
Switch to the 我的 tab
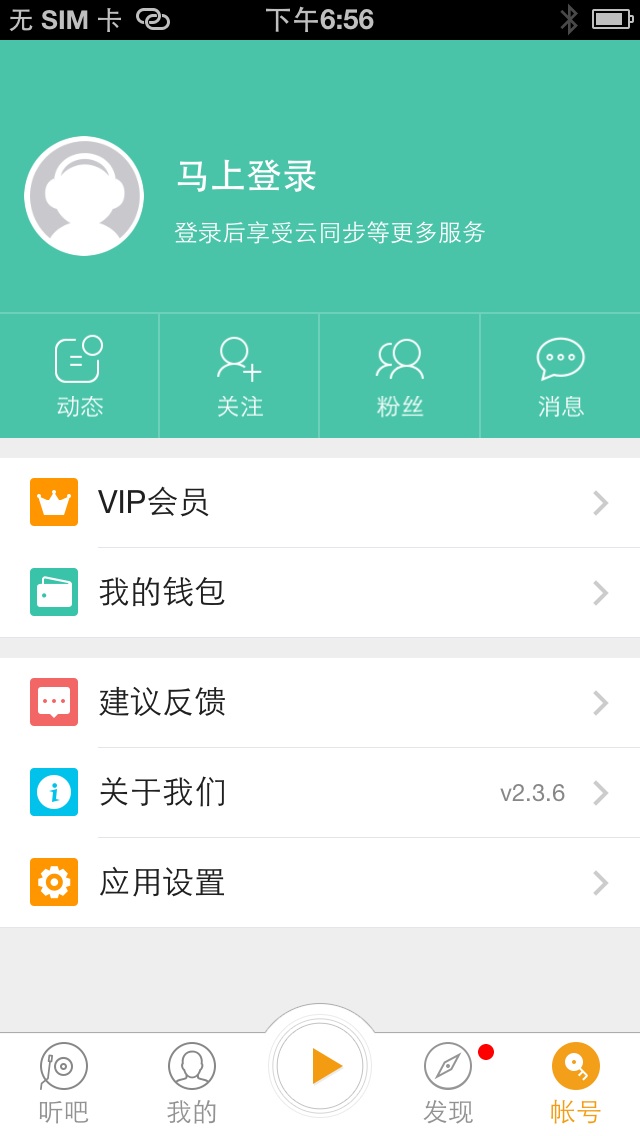pos(192,1083)
